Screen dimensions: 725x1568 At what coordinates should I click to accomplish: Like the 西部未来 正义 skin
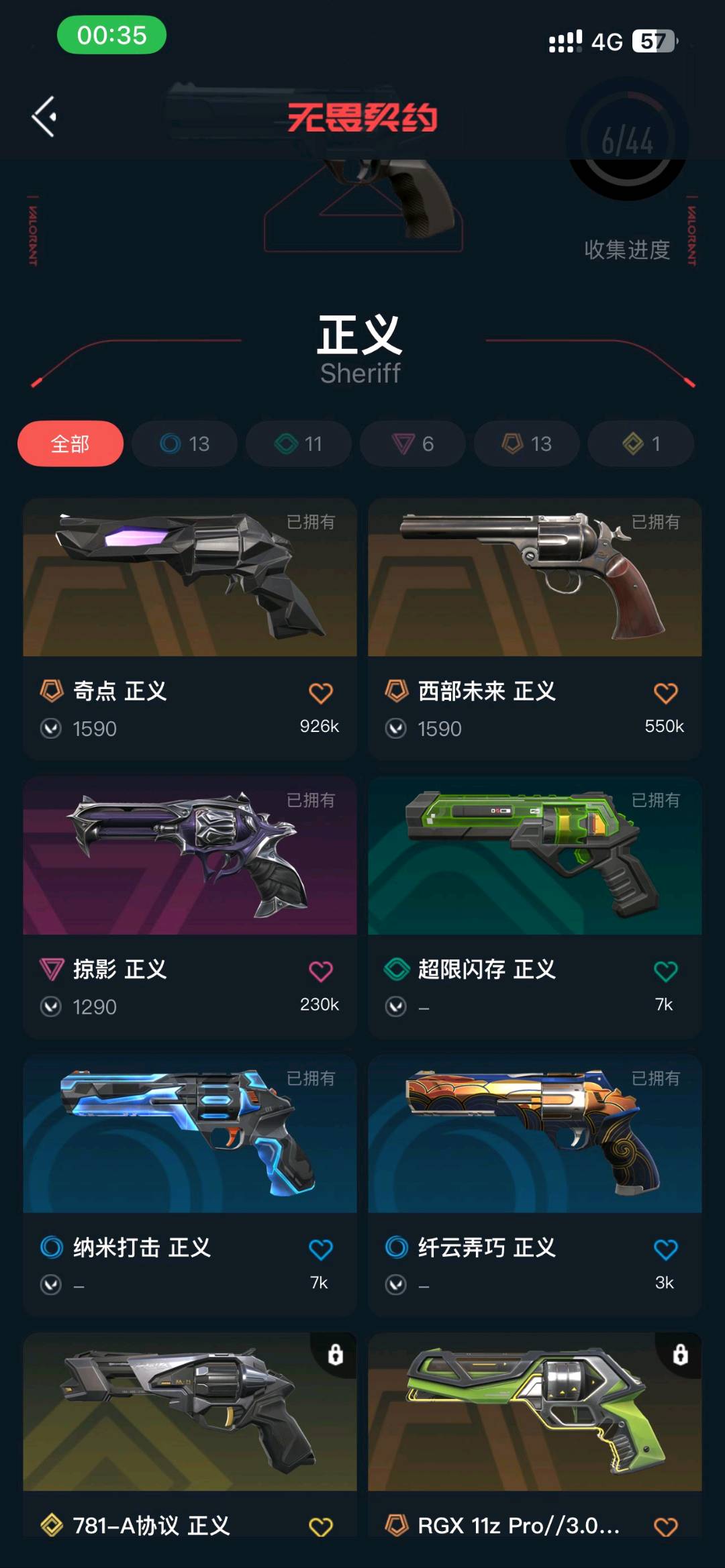(665, 693)
